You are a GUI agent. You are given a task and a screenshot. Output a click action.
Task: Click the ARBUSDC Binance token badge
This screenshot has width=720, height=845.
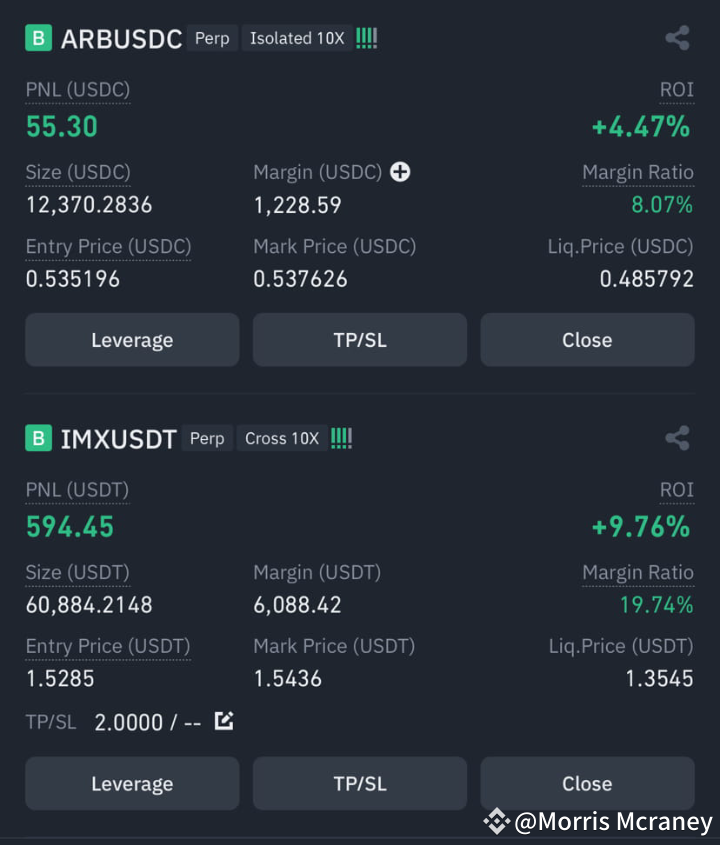pos(38,38)
